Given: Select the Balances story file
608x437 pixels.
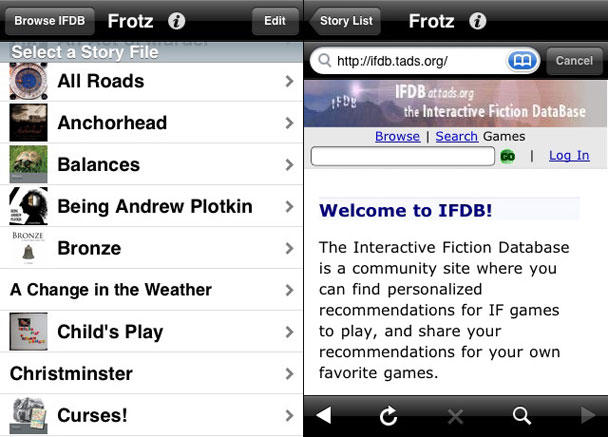Looking at the screenshot, I should 152,165.
